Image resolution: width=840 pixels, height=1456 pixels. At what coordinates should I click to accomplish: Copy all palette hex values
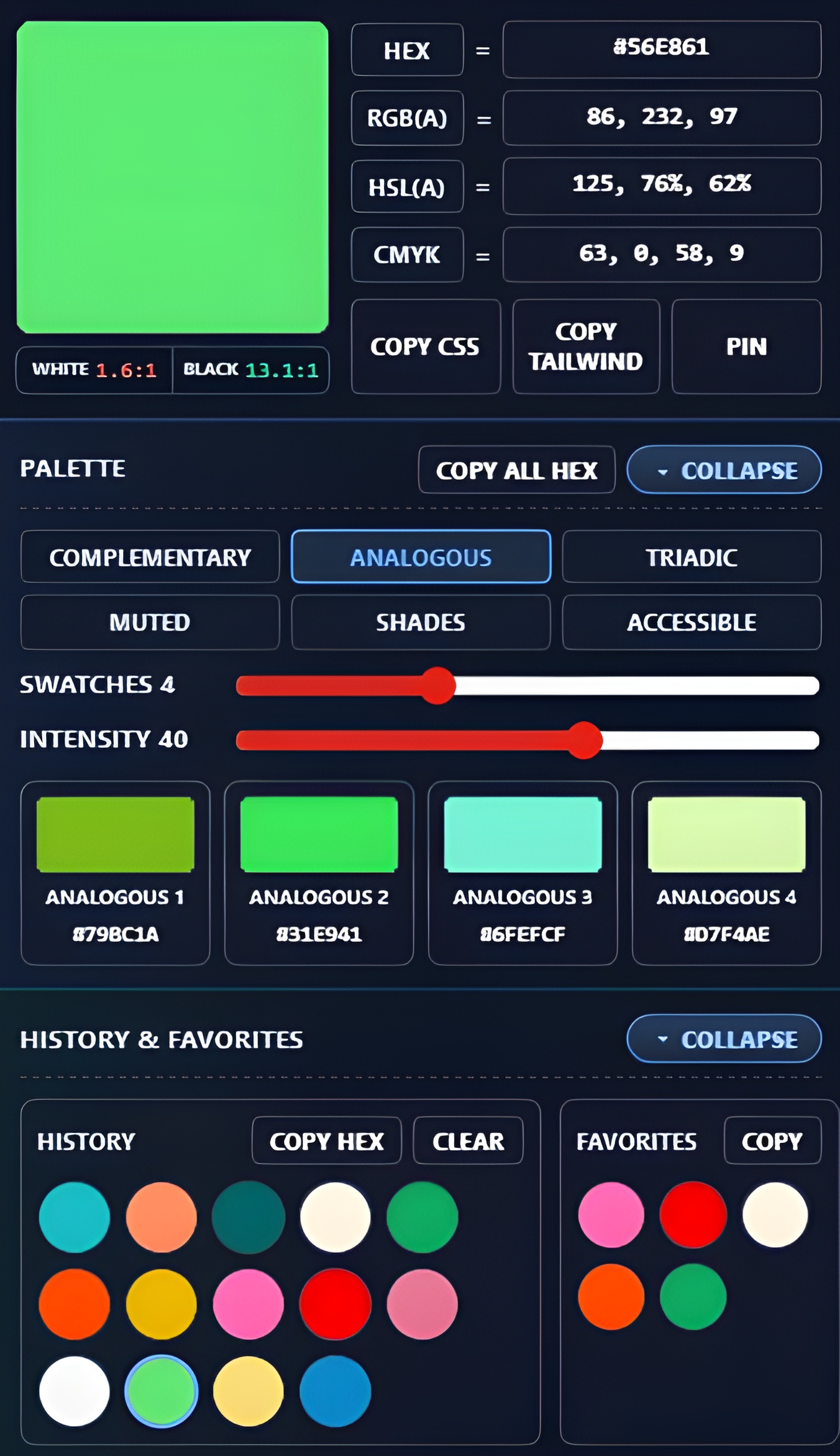(516, 470)
